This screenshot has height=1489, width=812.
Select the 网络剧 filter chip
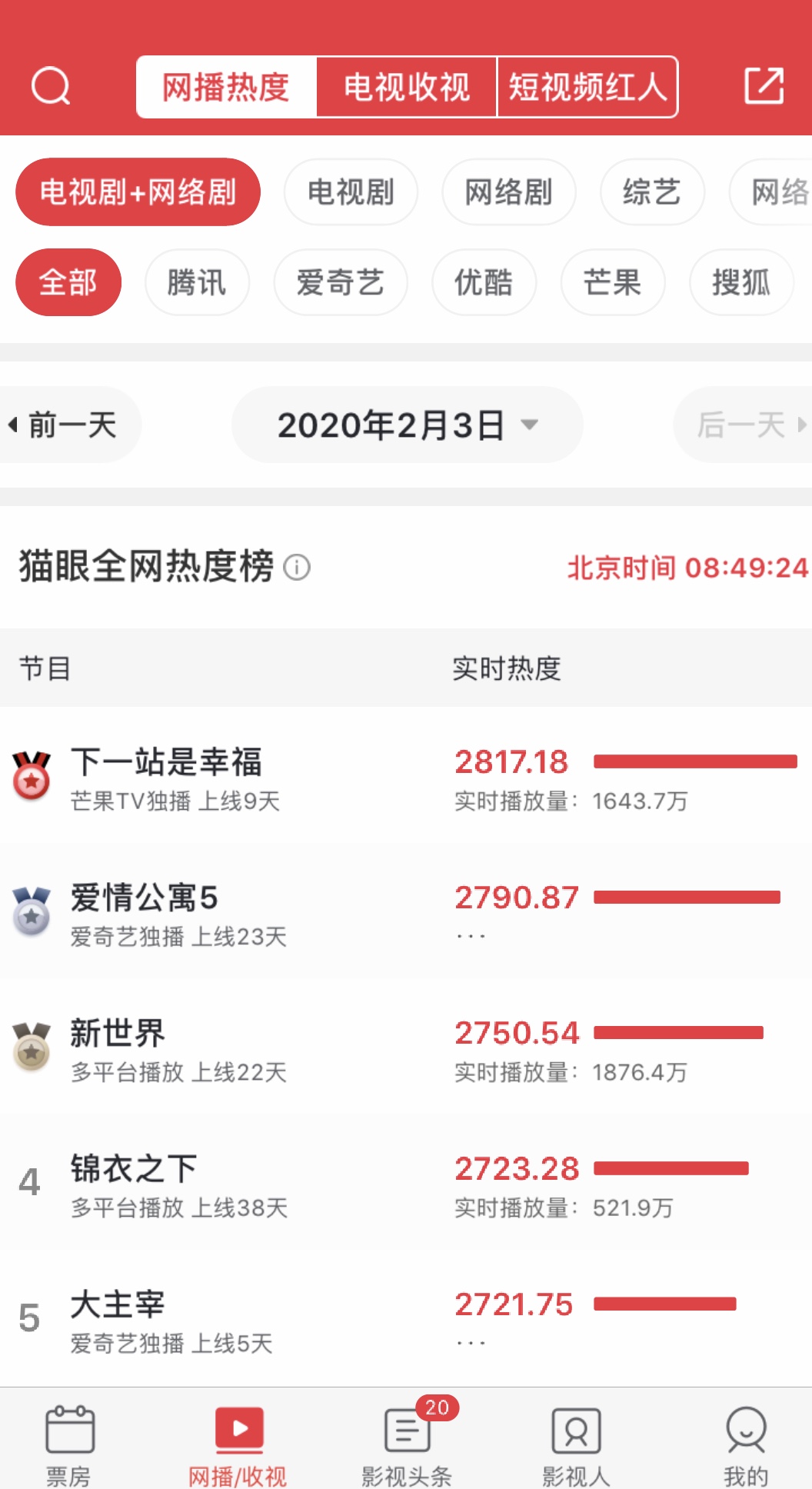pos(508,192)
